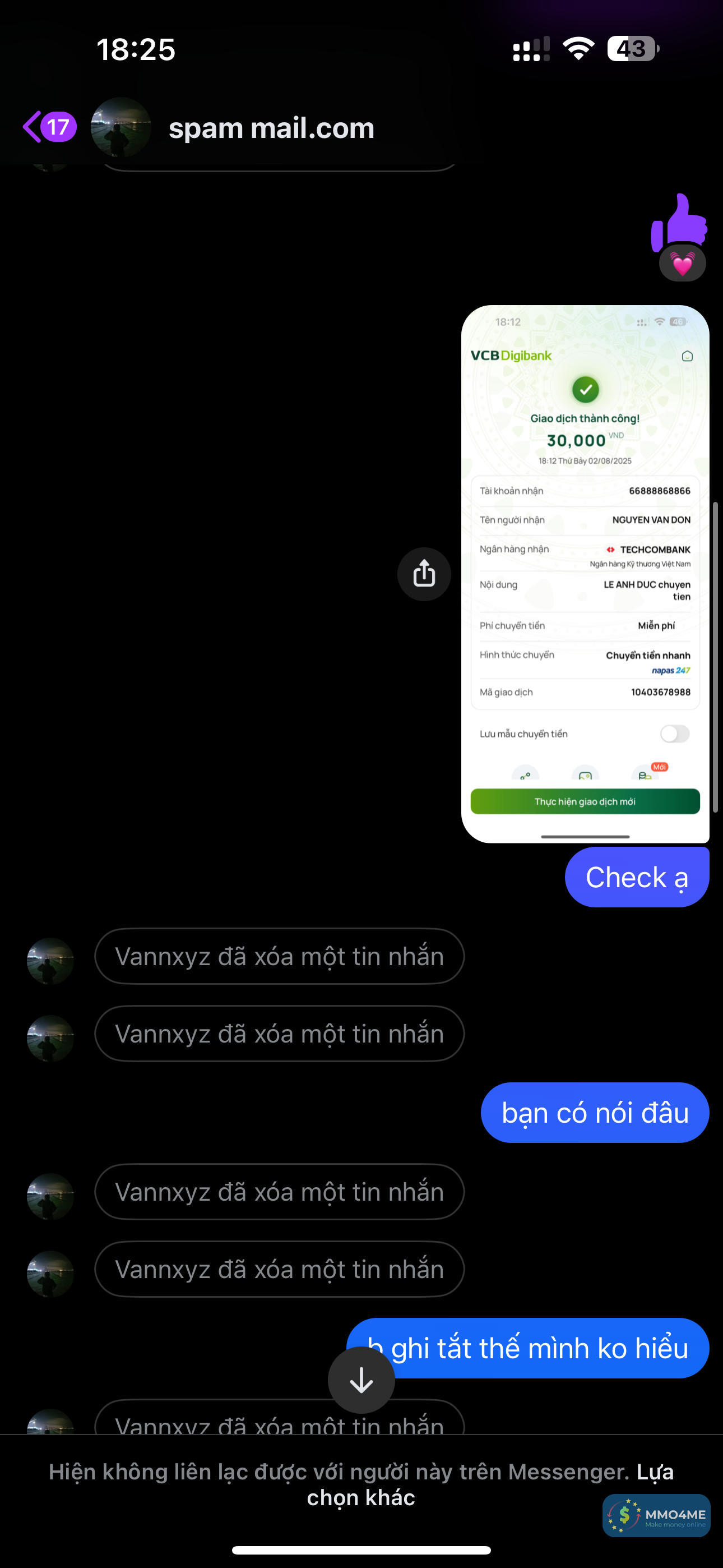The width and height of the screenshot is (723, 1568).
Task: Jump to the latest messages
Action: point(361,1380)
